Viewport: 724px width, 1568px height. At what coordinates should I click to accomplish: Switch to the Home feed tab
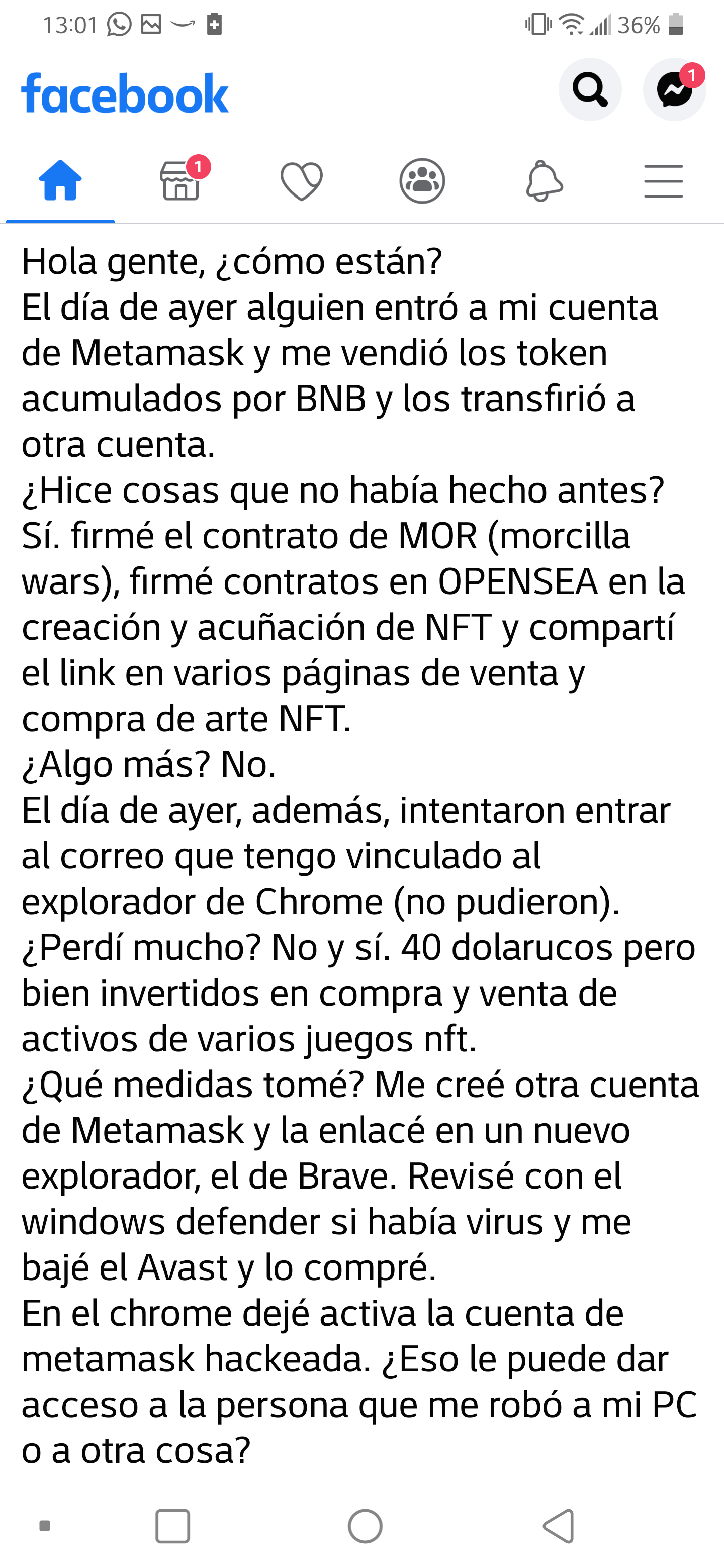coord(60,181)
